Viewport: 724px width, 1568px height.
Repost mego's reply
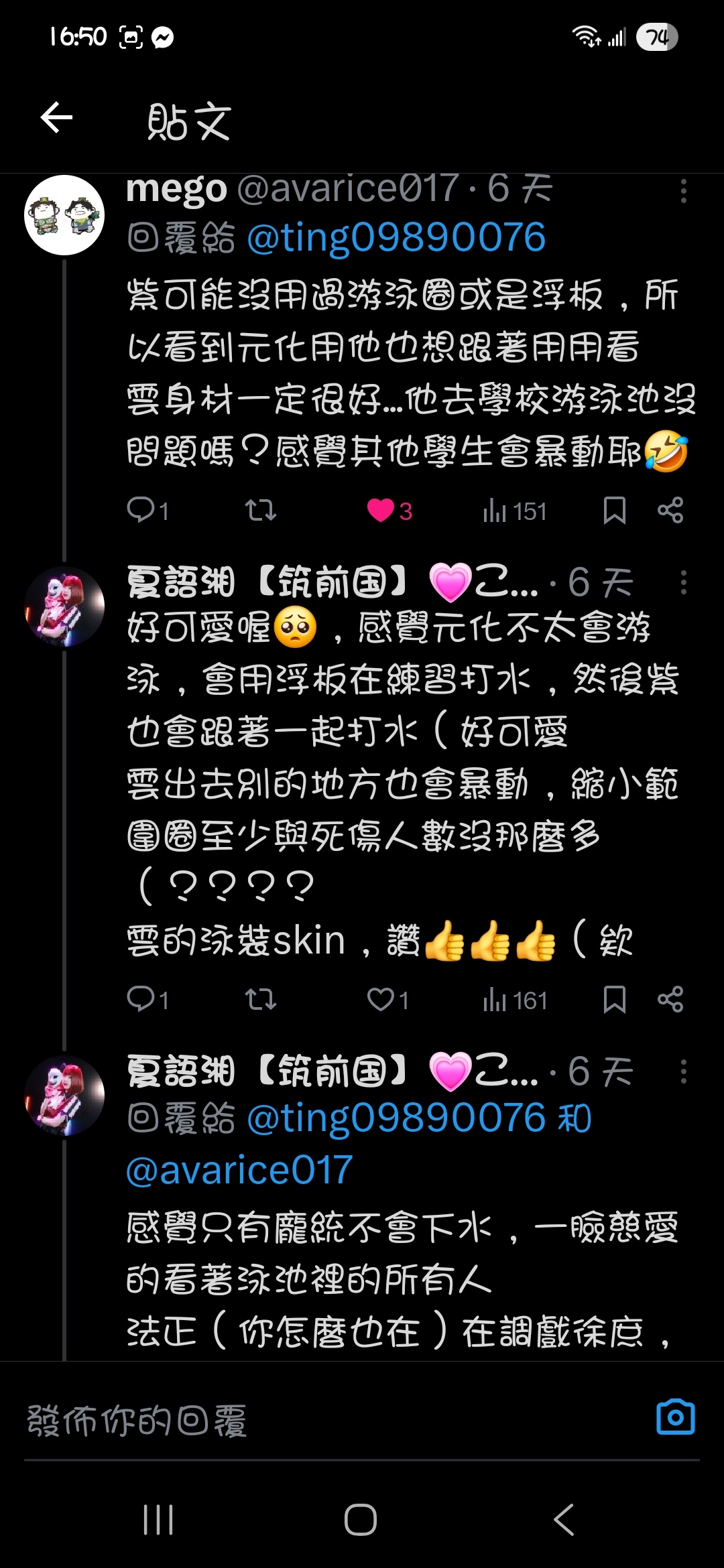pos(260,511)
